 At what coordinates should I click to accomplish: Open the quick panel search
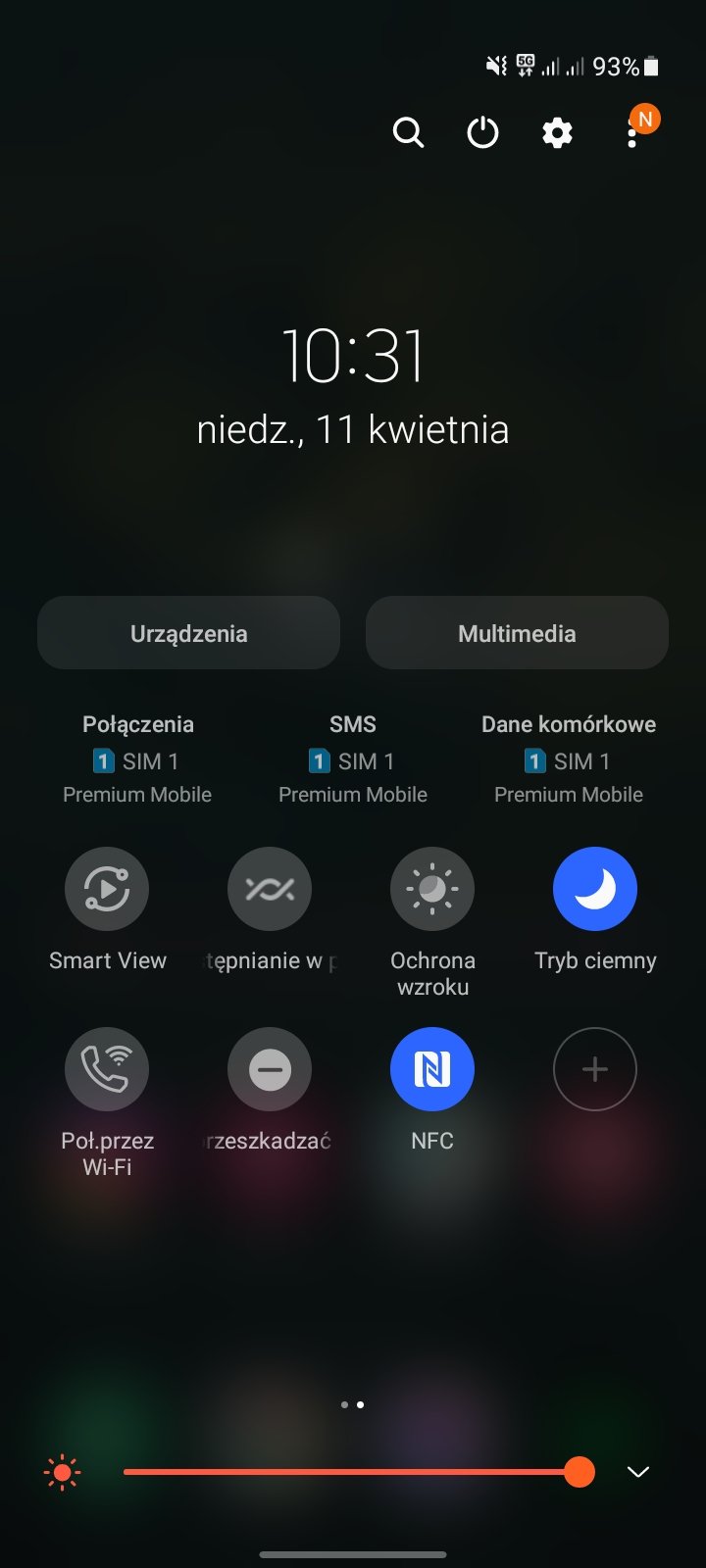click(x=408, y=132)
